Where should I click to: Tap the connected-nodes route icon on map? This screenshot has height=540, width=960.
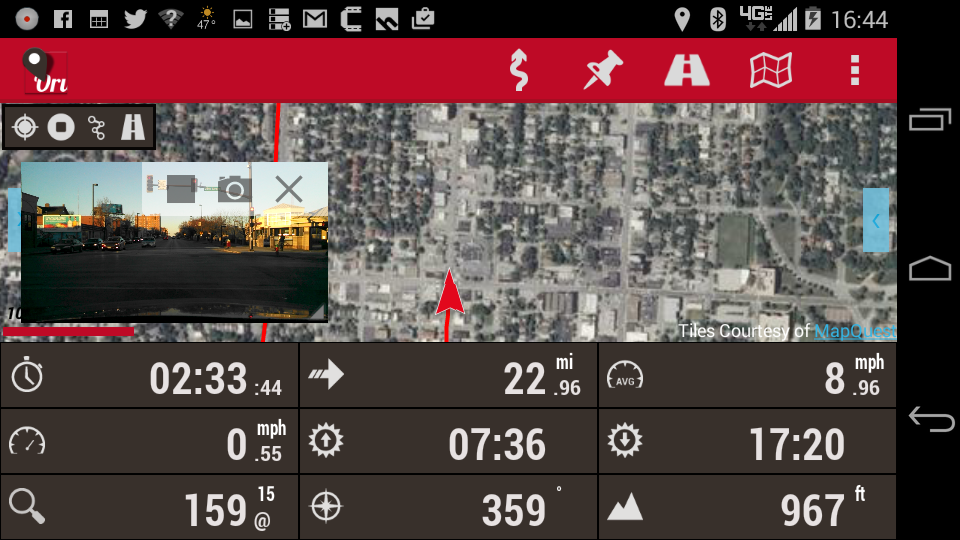[97, 127]
